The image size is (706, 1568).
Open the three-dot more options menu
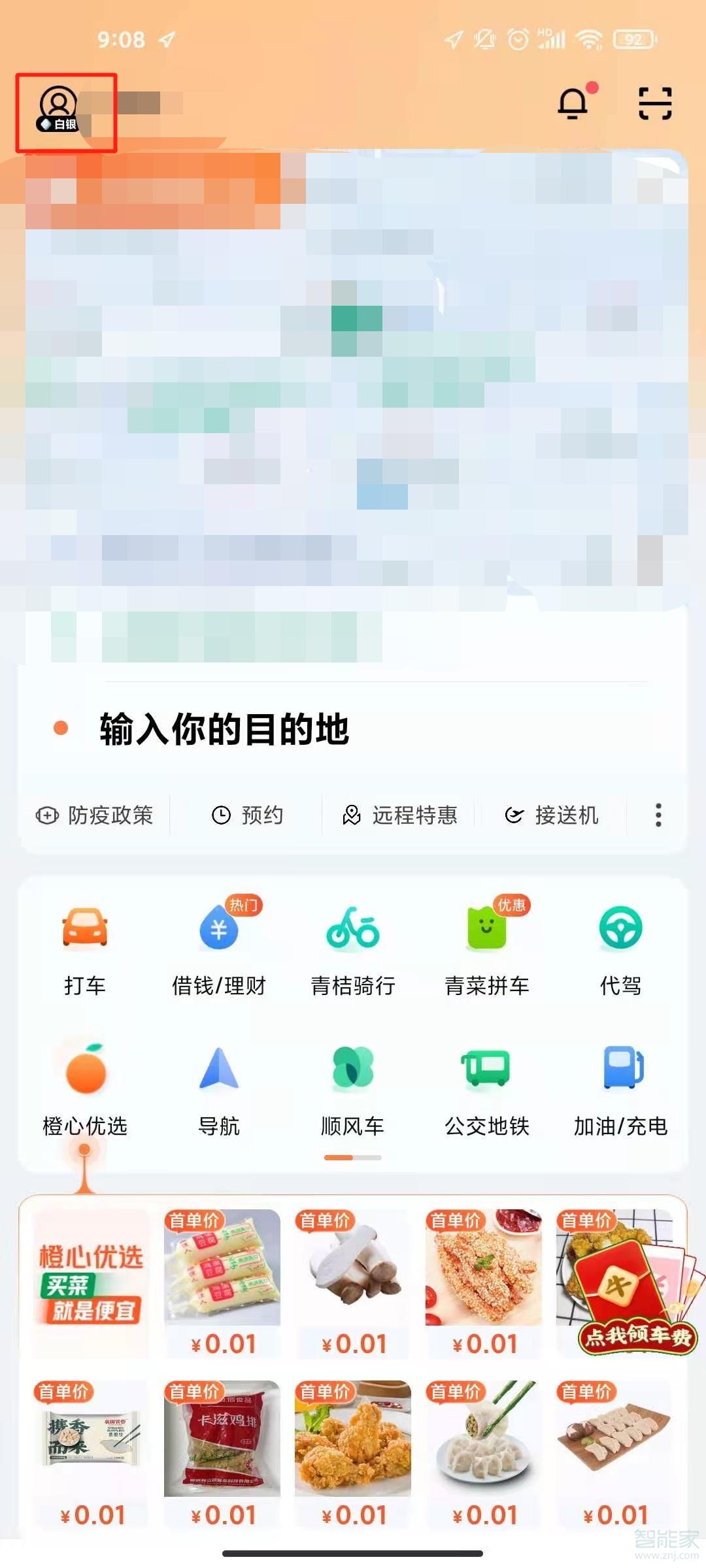tap(658, 815)
